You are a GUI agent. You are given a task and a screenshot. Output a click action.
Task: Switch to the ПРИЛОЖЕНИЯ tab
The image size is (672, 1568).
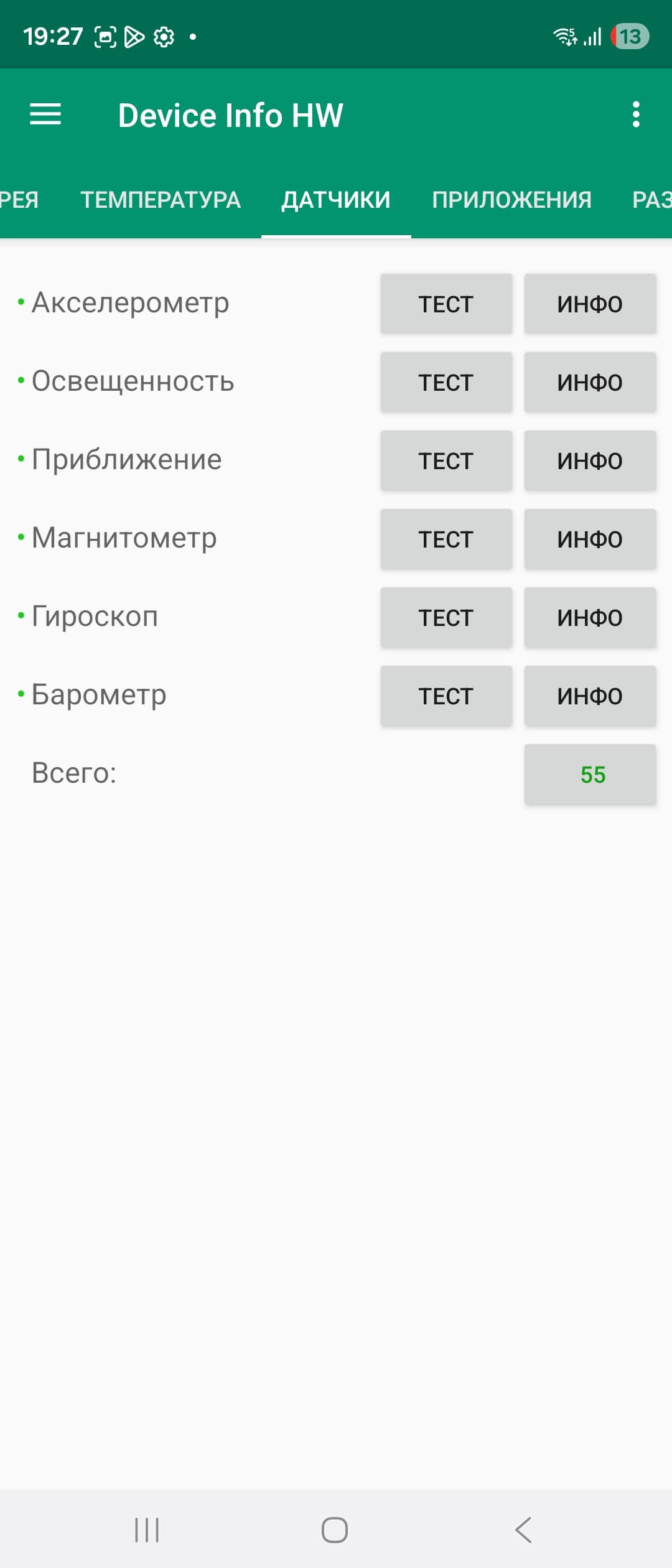pyautogui.click(x=511, y=200)
